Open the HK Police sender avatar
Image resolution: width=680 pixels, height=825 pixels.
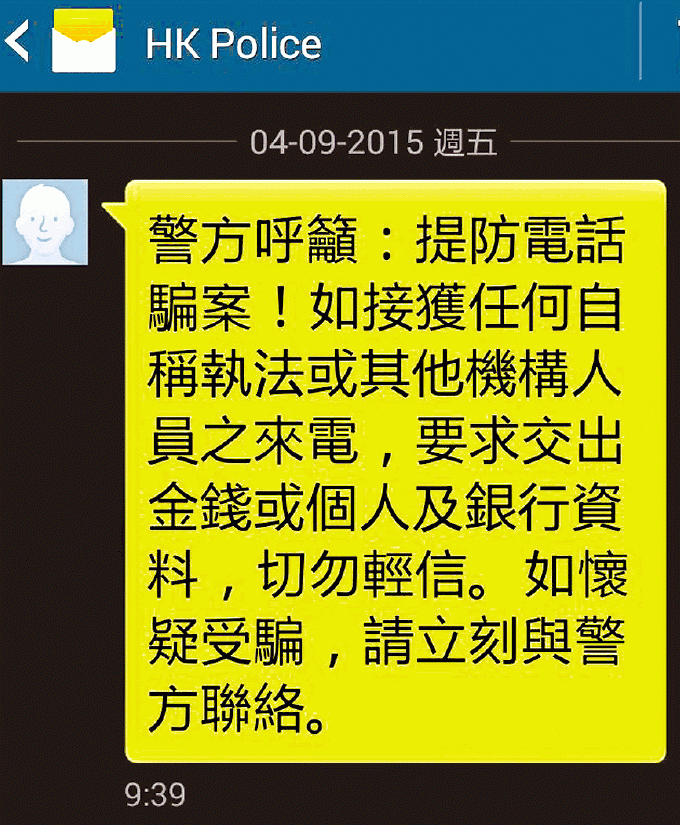[x=45, y=222]
